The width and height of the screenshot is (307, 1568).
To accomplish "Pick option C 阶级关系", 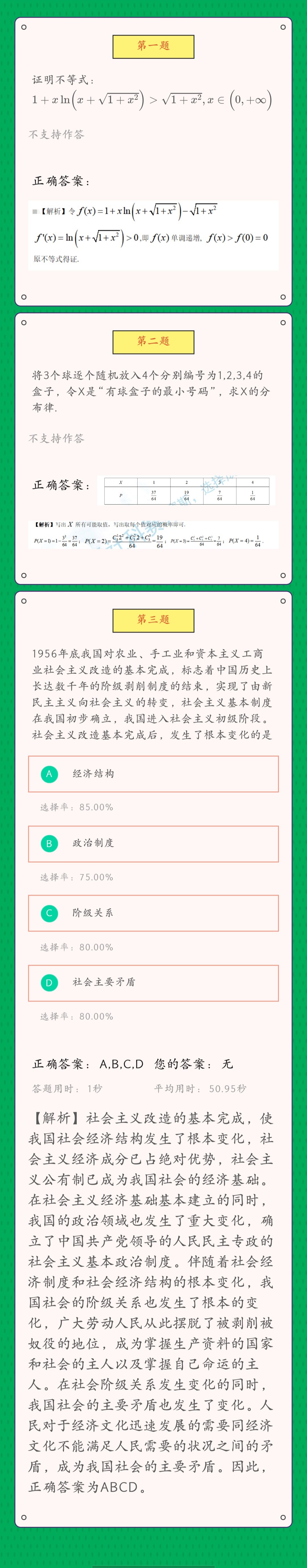I will coord(153,912).
